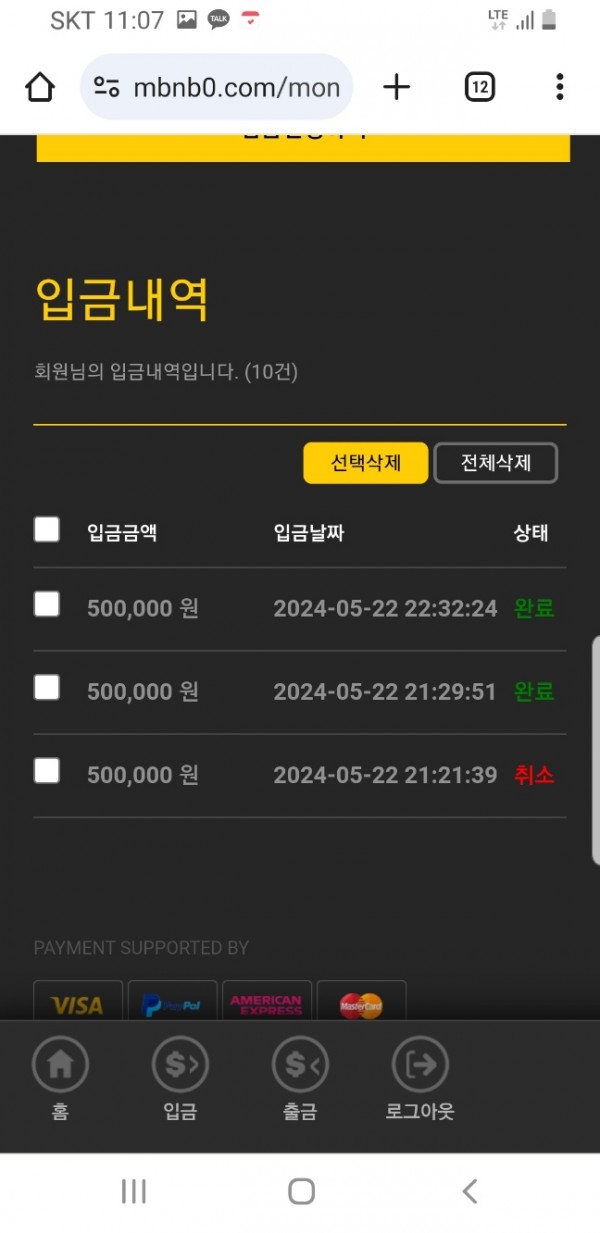Open the recent apps view
The image size is (600, 1233).
tap(133, 1191)
